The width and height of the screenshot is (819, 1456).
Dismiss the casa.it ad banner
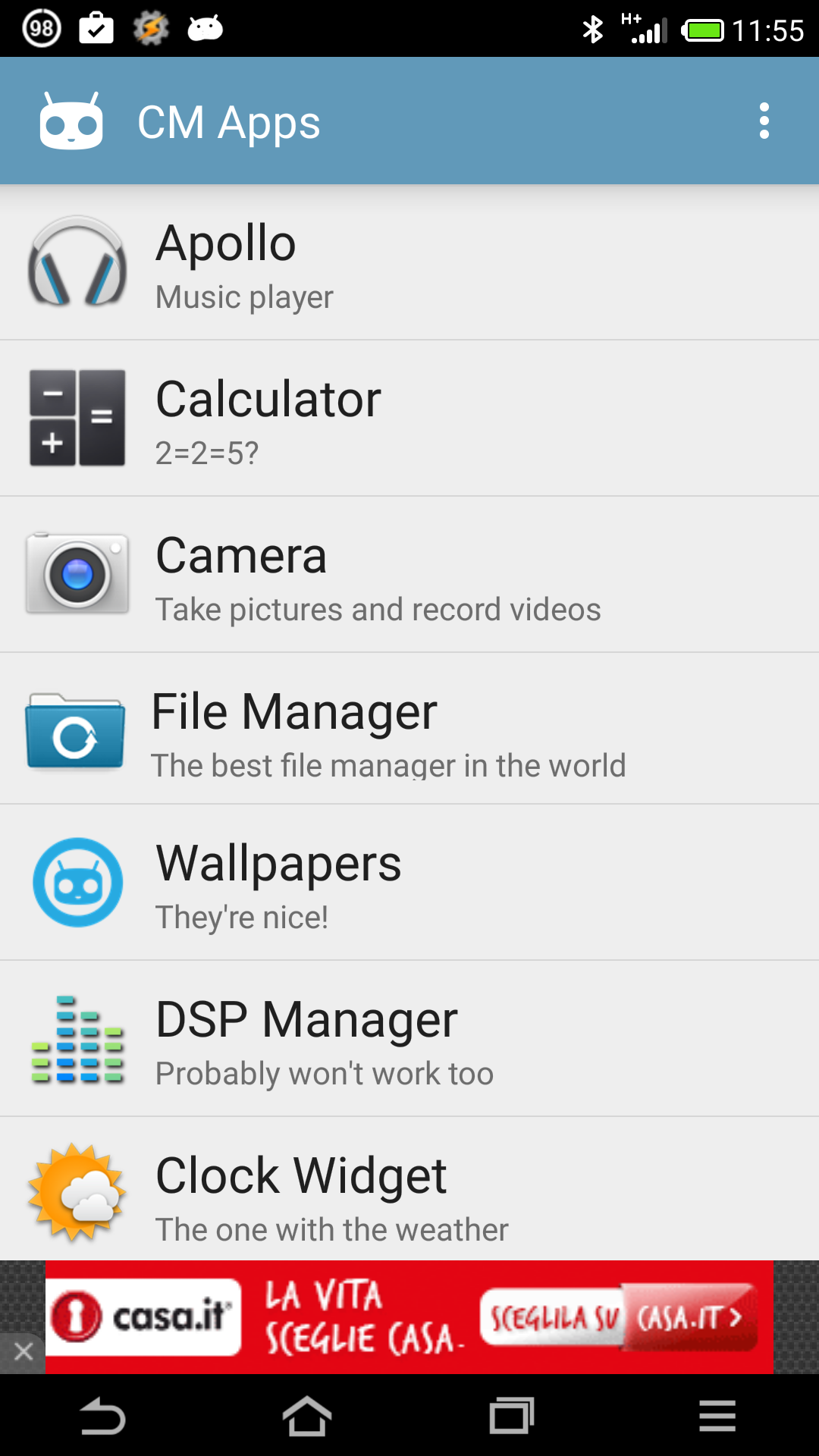click(x=23, y=1352)
